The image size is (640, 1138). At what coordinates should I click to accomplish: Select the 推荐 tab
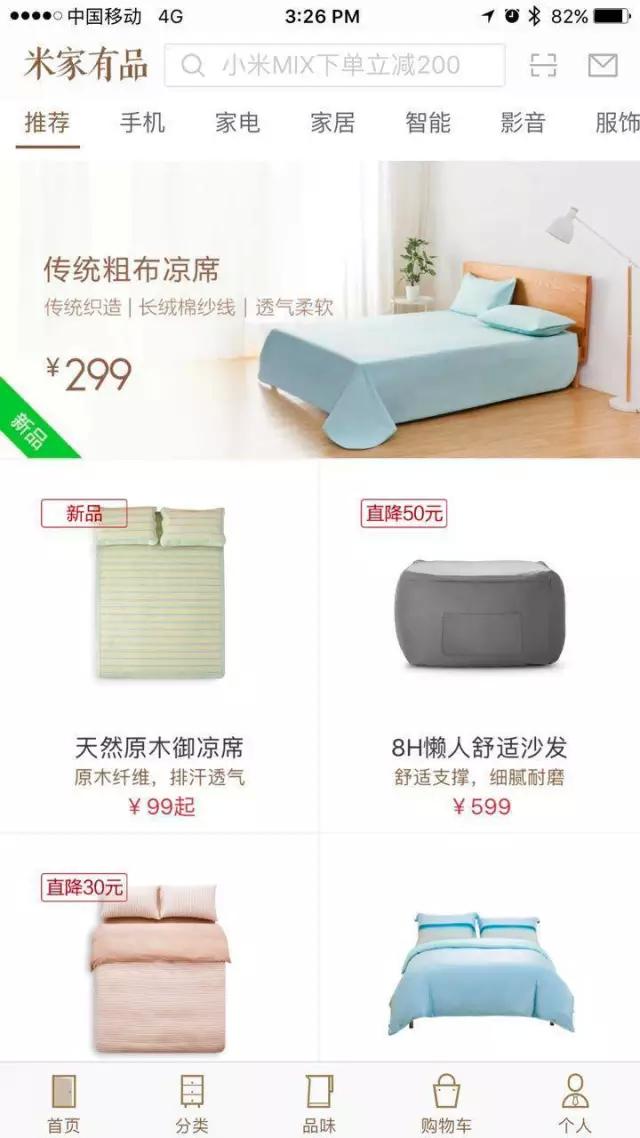[x=48, y=123]
